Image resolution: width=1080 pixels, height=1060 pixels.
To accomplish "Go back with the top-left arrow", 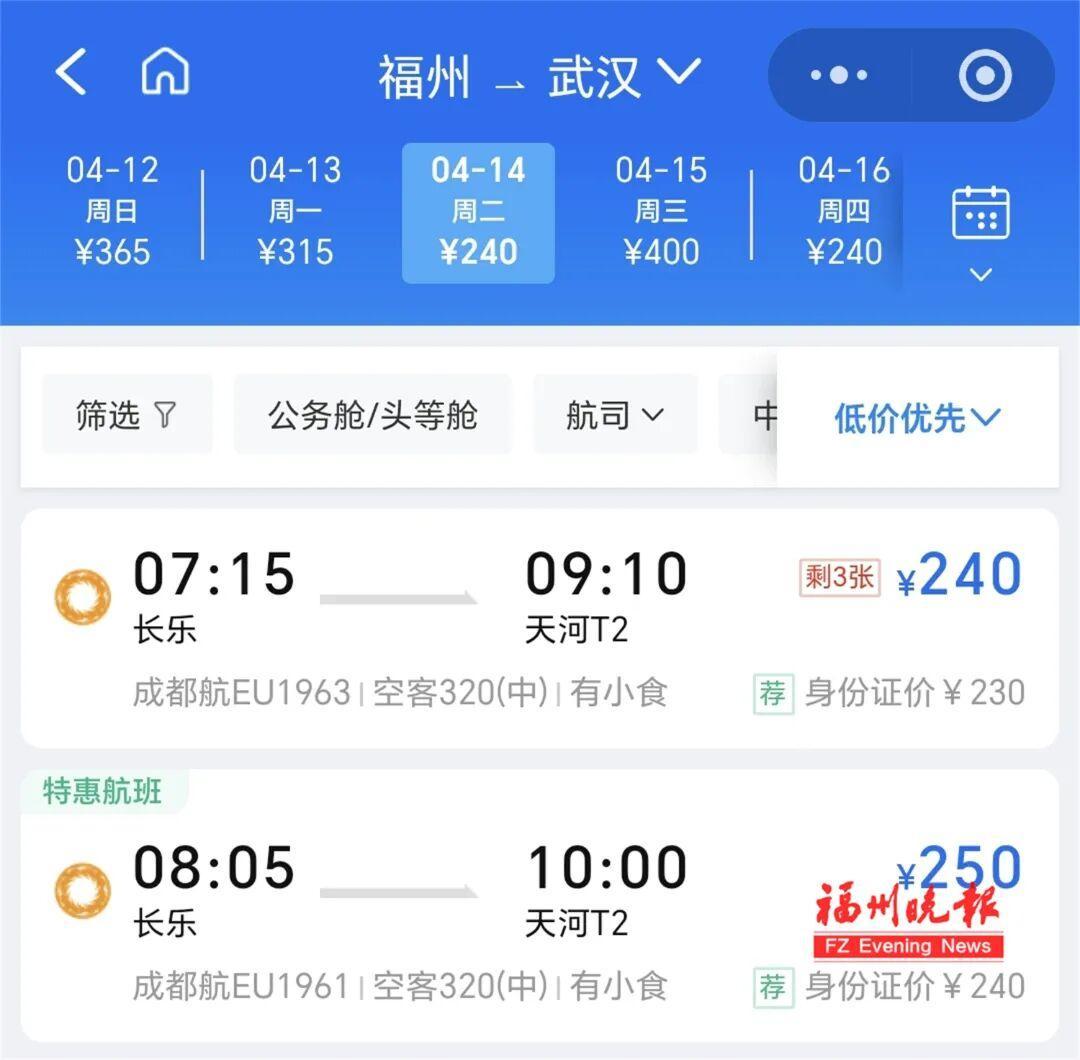I will (71, 74).
